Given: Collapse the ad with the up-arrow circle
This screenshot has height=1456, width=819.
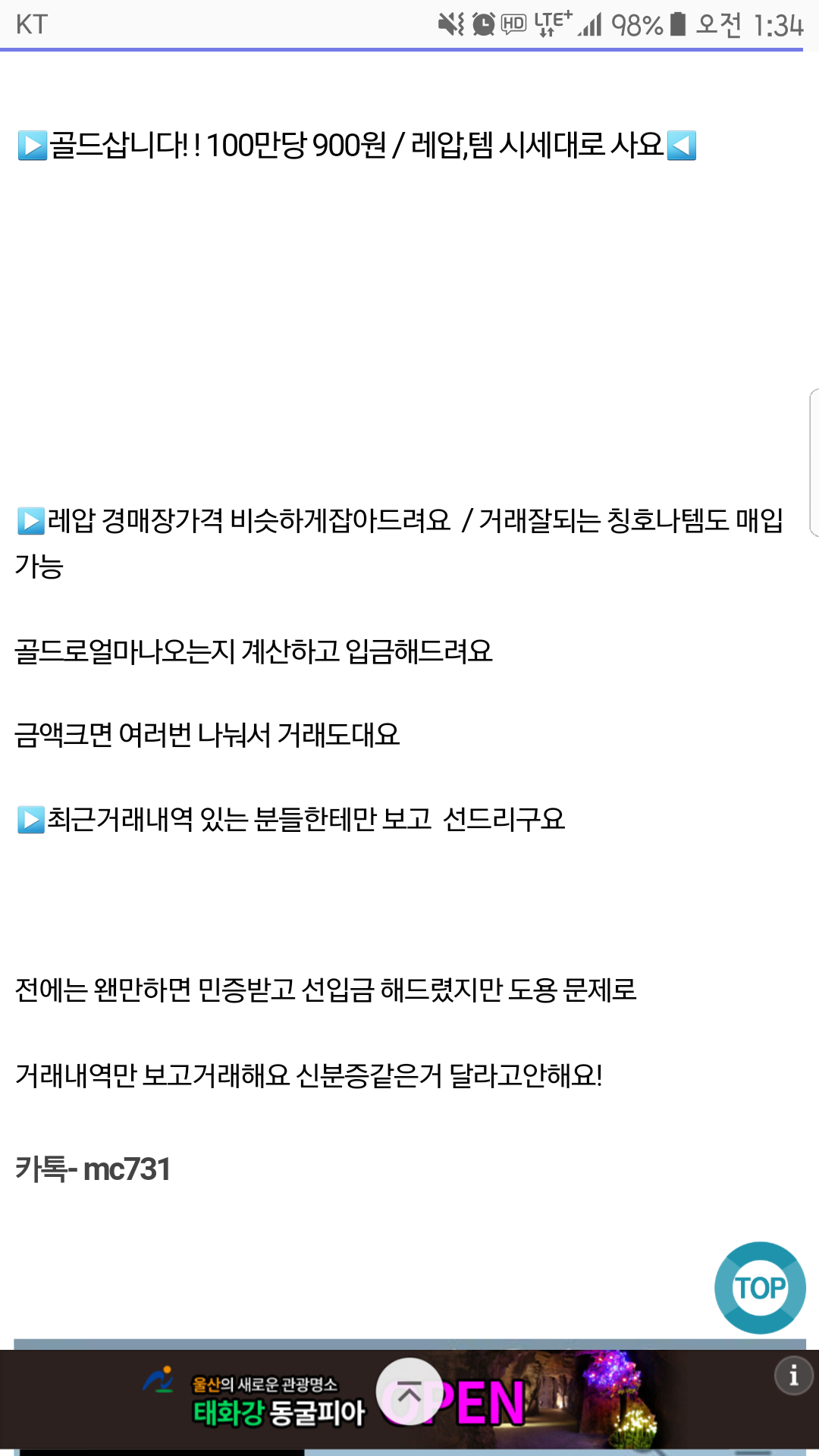Looking at the screenshot, I should click(409, 1392).
